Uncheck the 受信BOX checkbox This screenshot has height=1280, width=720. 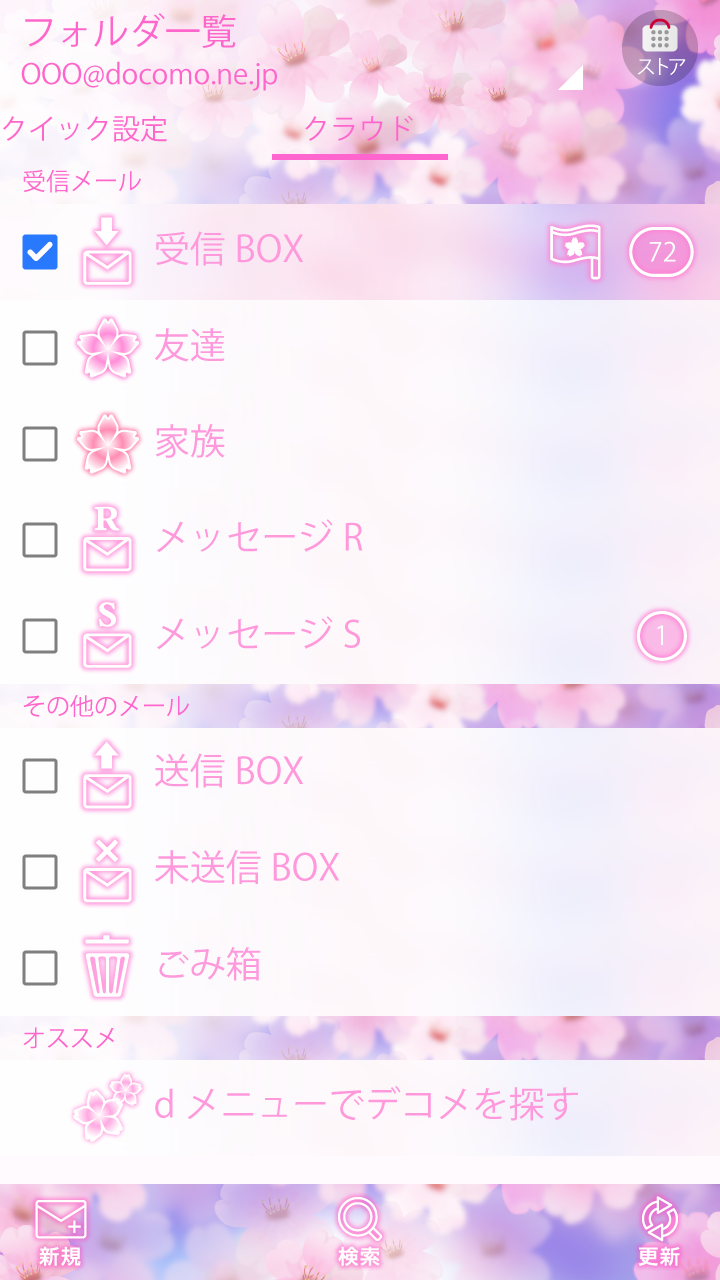40,252
